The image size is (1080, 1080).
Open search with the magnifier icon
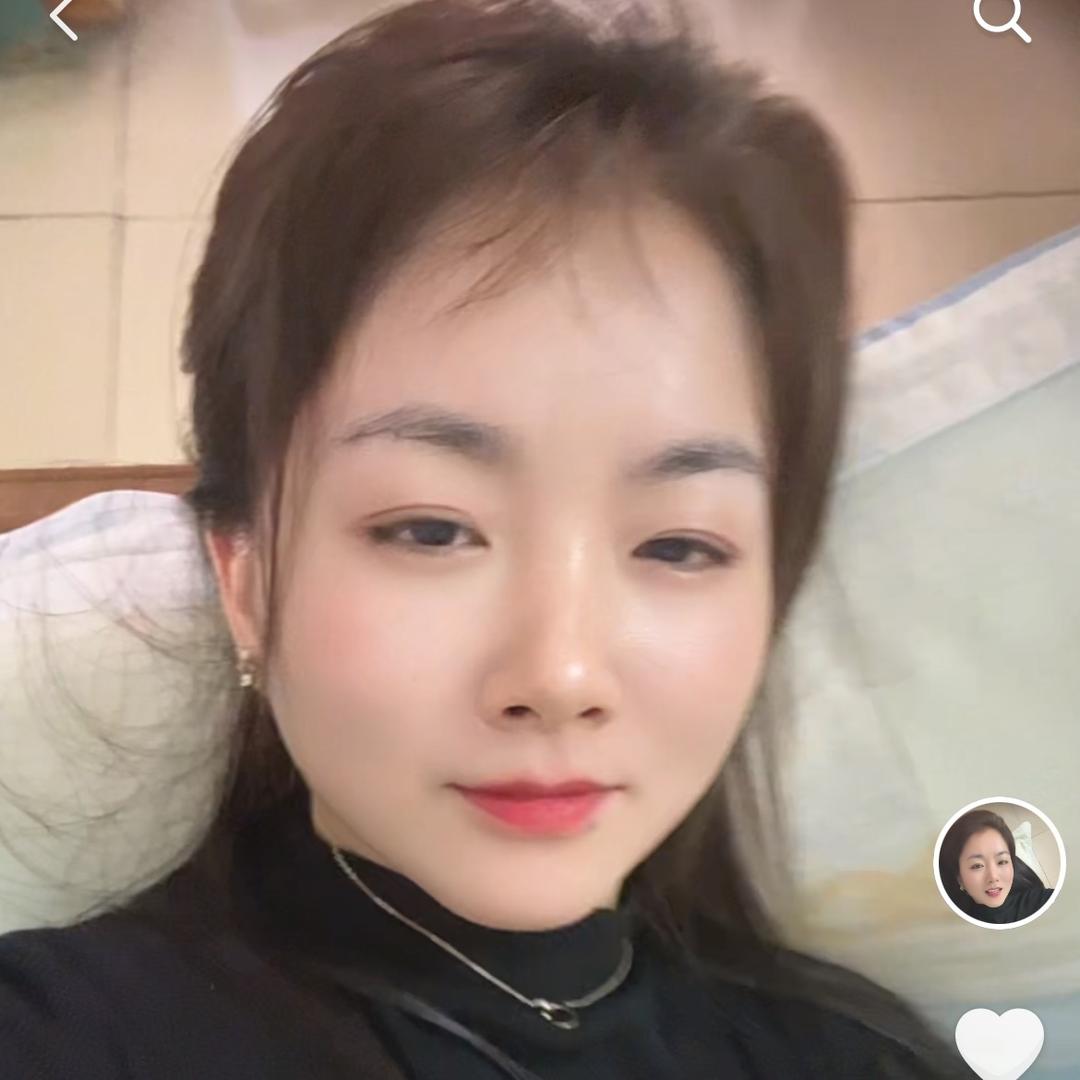click(1001, 18)
